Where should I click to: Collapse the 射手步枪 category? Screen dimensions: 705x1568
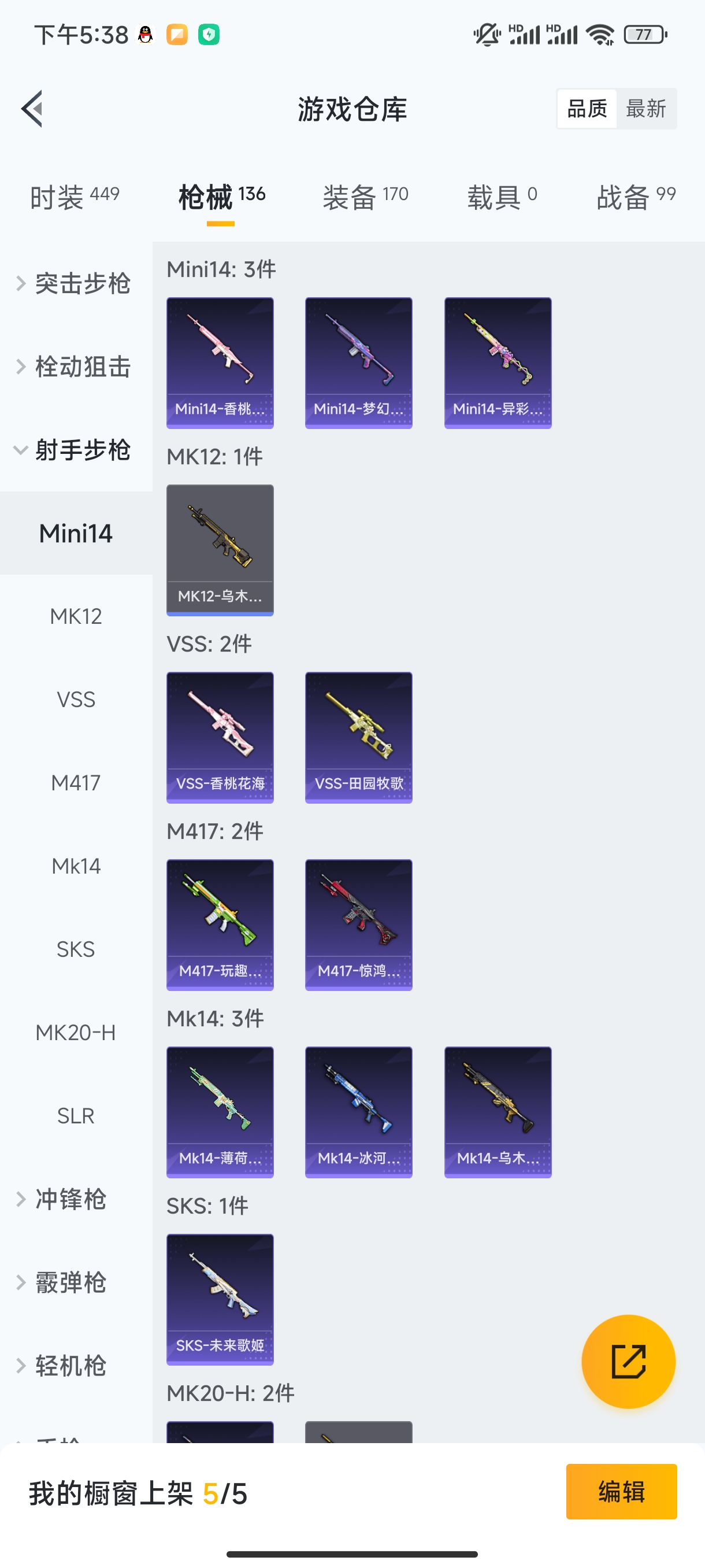[x=74, y=450]
